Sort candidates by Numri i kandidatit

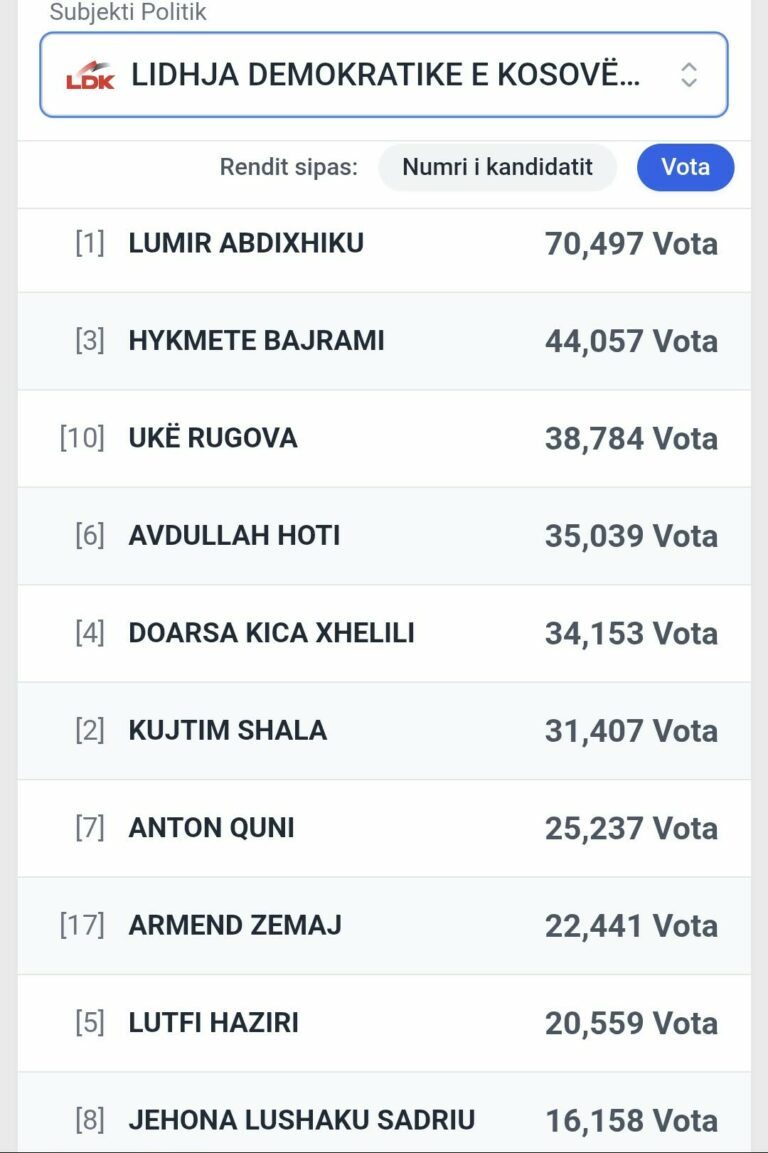497,167
